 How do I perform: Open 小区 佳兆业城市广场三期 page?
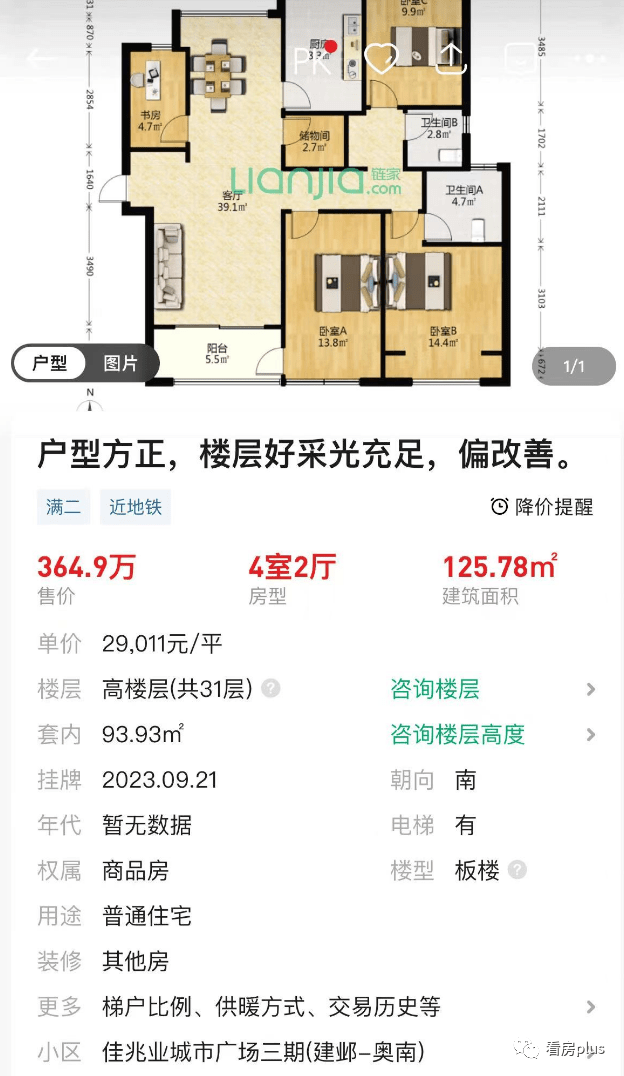pyautogui.click(x=264, y=1052)
